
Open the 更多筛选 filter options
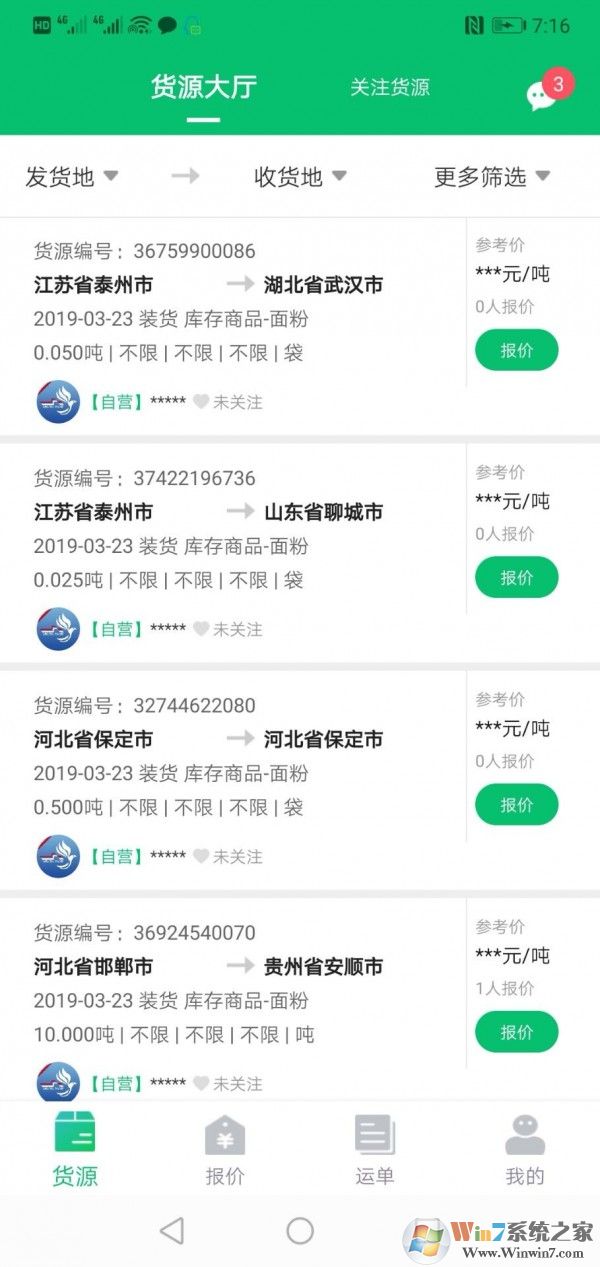click(492, 177)
